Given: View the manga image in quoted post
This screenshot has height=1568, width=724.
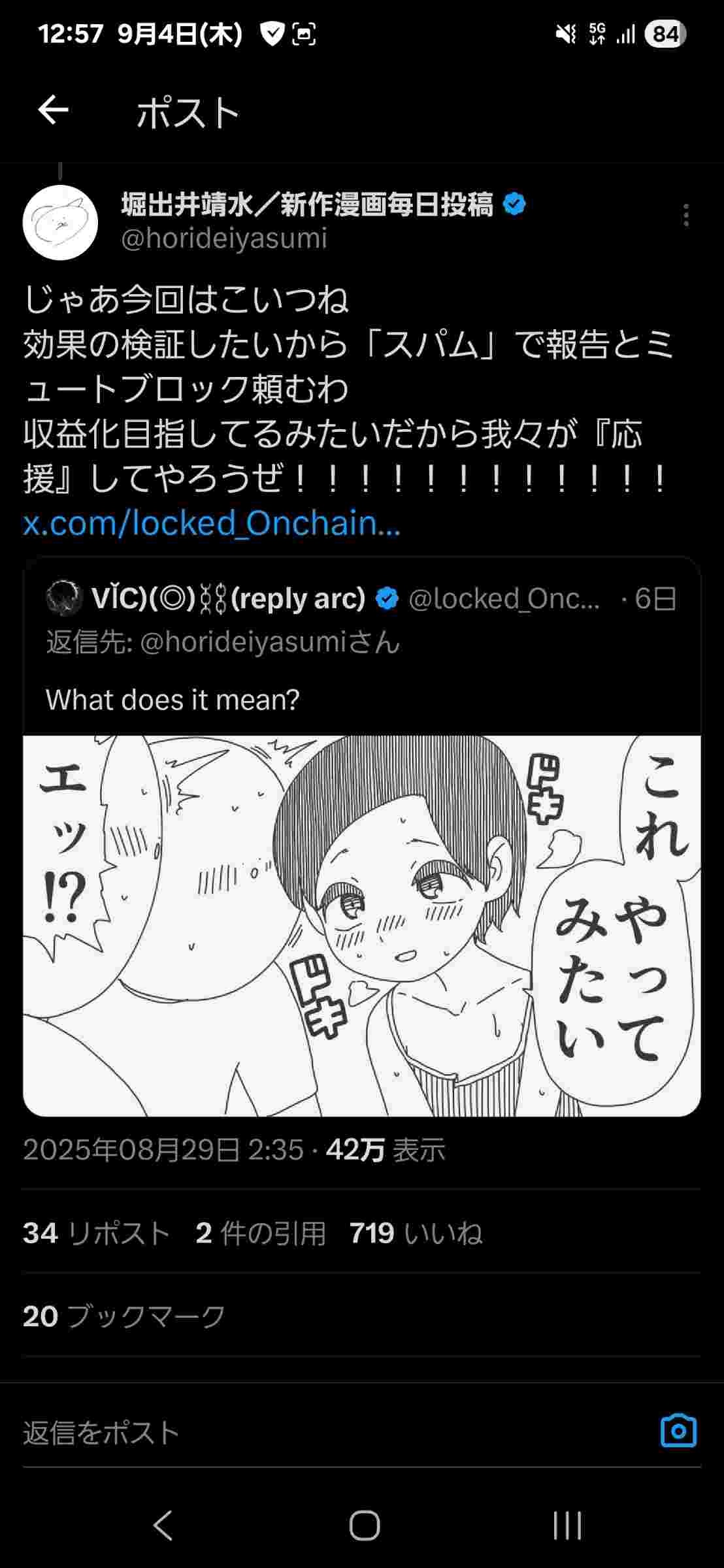Looking at the screenshot, I should click(362, 926).
